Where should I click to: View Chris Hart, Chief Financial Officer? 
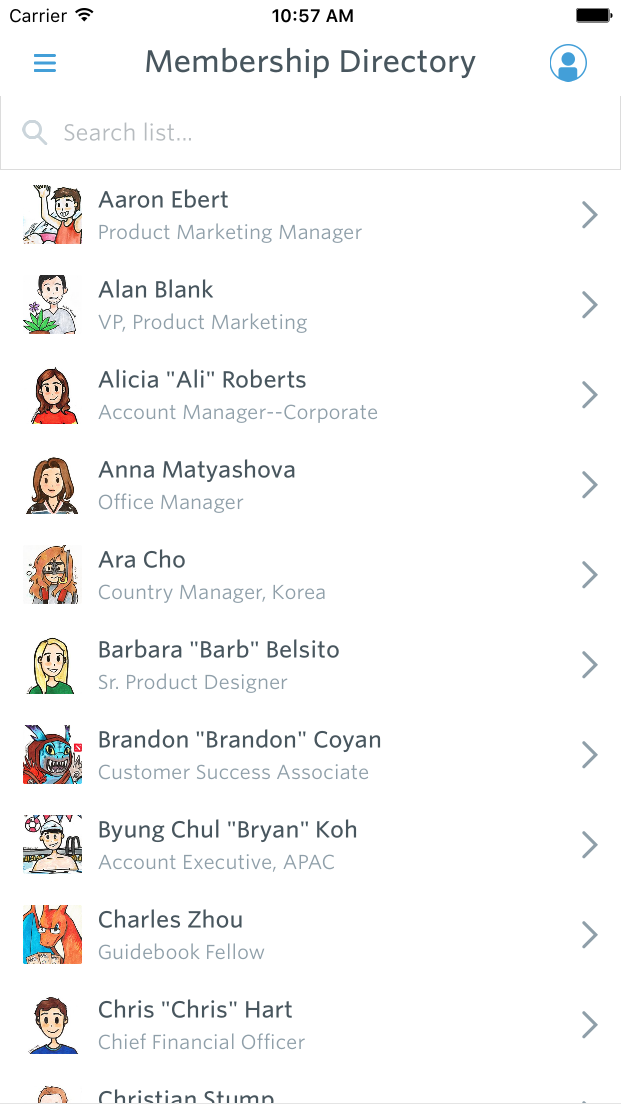310,1026
